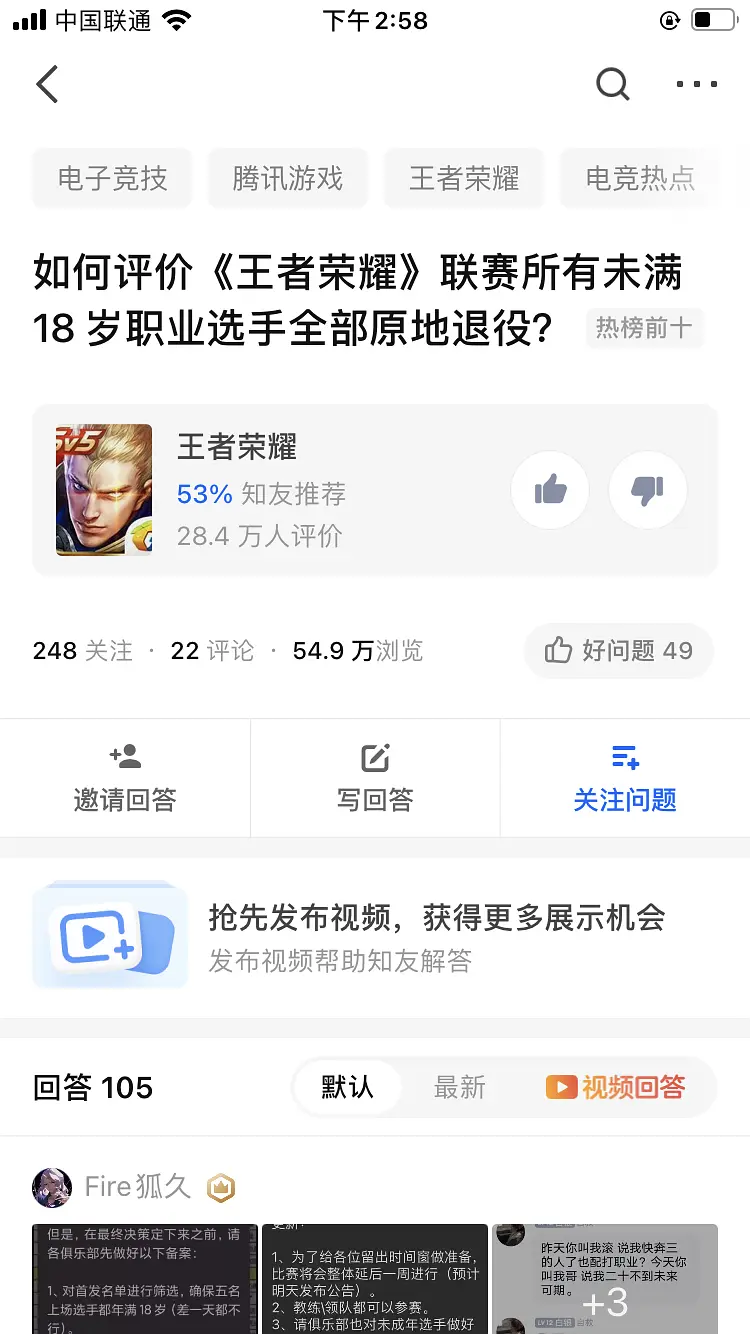Go back using the top-left arrow

point(47,85)
